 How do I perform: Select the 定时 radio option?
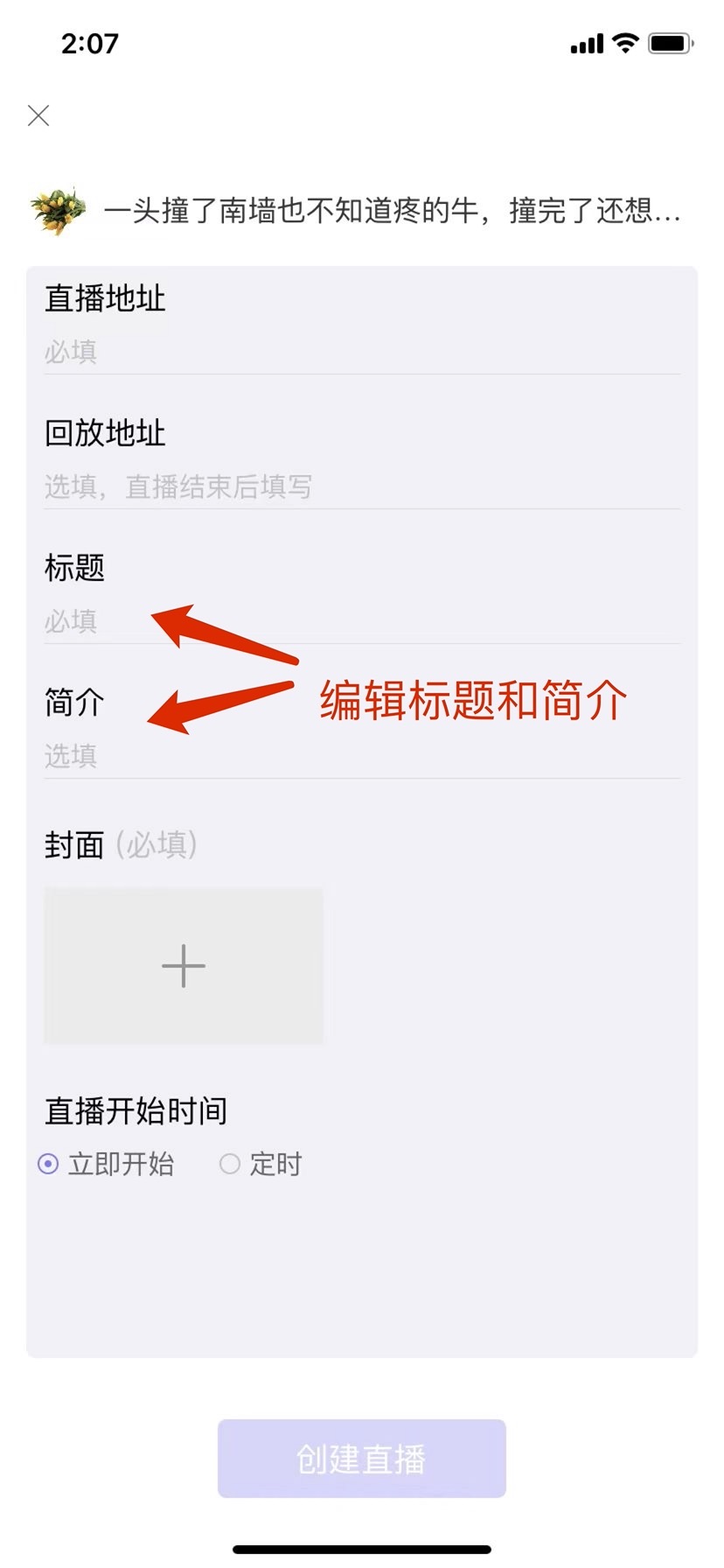(x=230, y=1164)
